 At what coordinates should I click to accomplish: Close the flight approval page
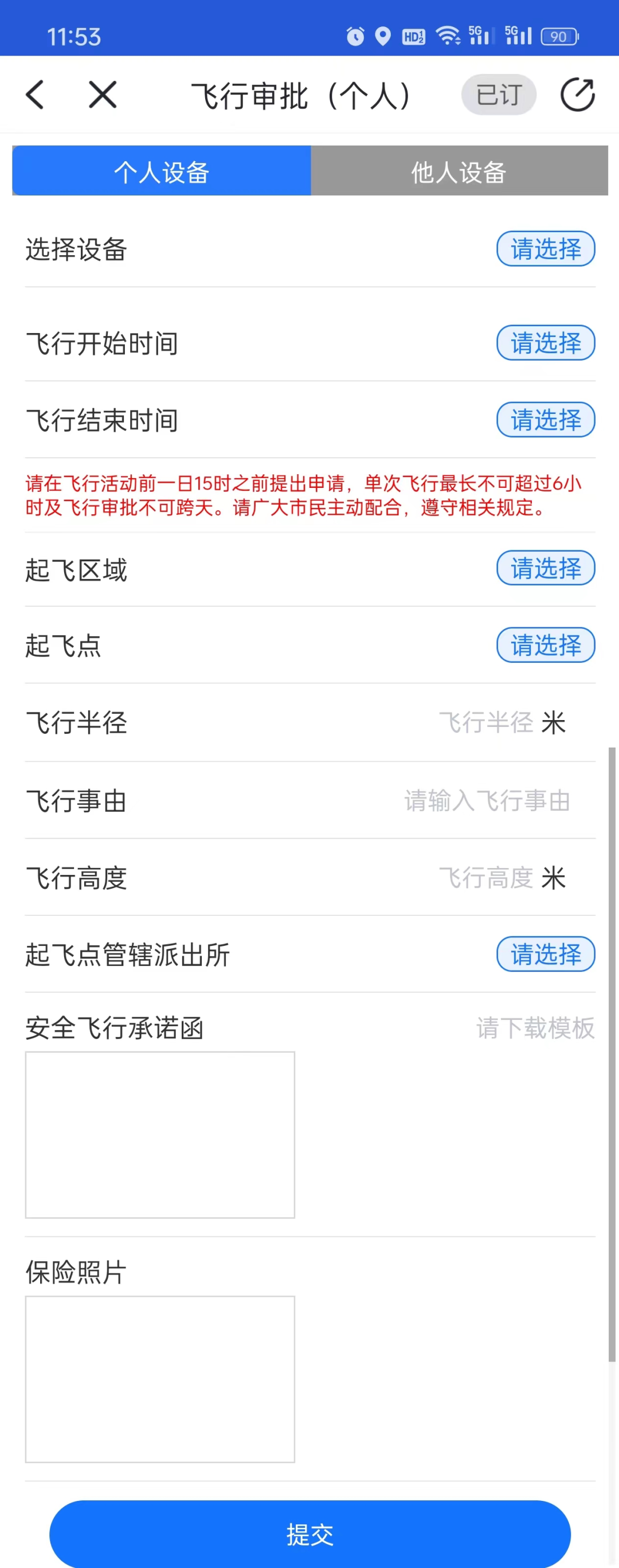click(102, 95)
